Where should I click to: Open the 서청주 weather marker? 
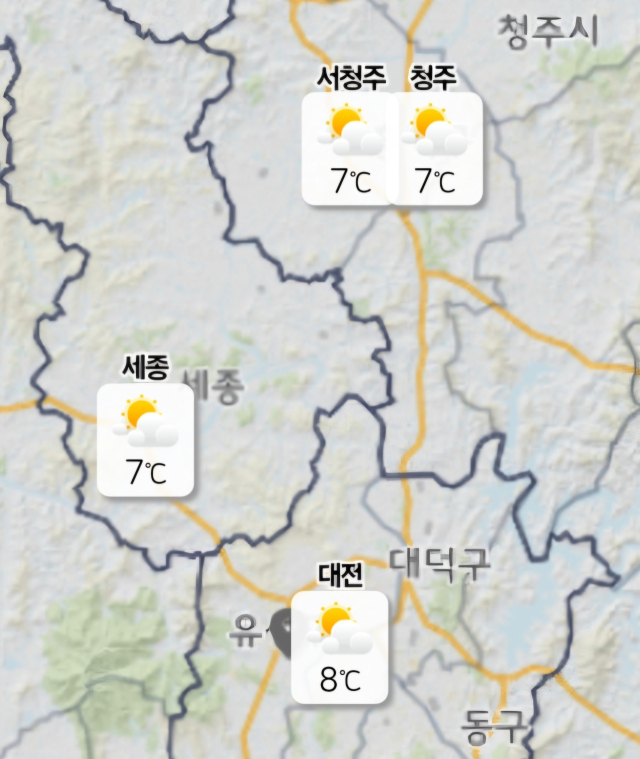click(x=349, y=148)
